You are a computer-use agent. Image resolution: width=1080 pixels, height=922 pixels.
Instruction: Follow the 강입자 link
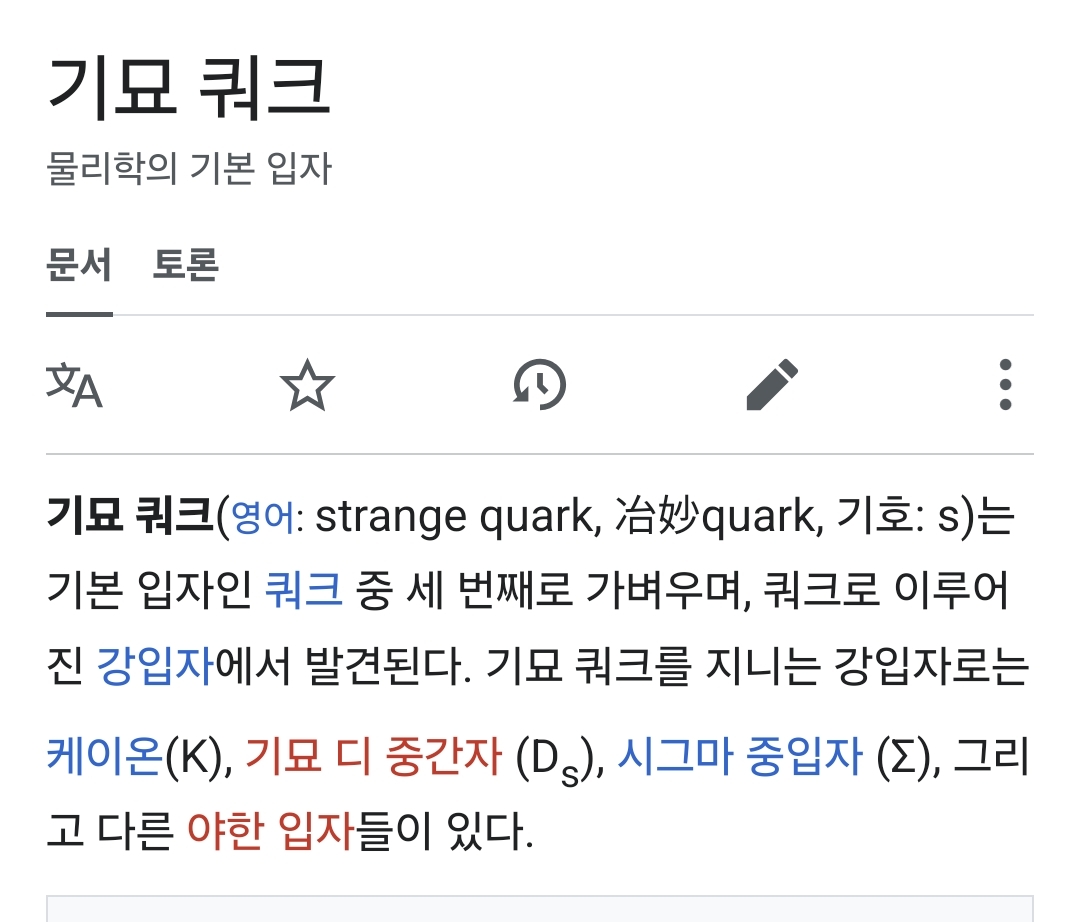point(155,667)
